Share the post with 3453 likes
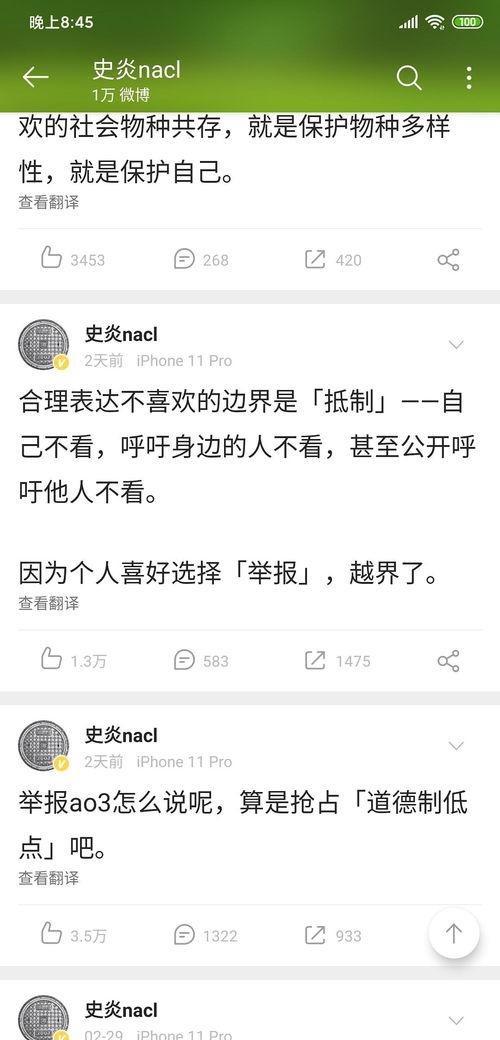This screenshot has width=500, height=1040. coord(448,260)
